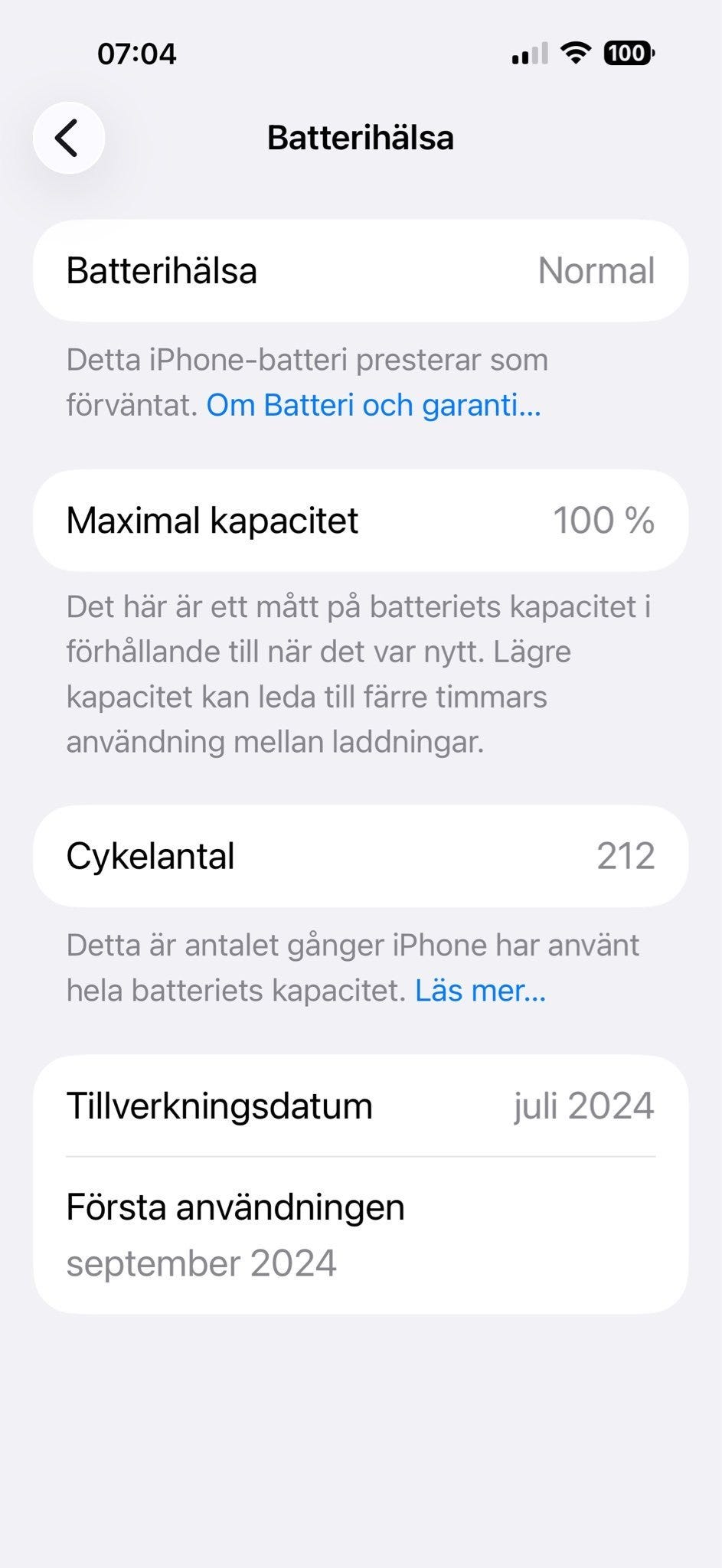Open the 'Om Batteri och garanti…' link

click(x=373, y=405)
